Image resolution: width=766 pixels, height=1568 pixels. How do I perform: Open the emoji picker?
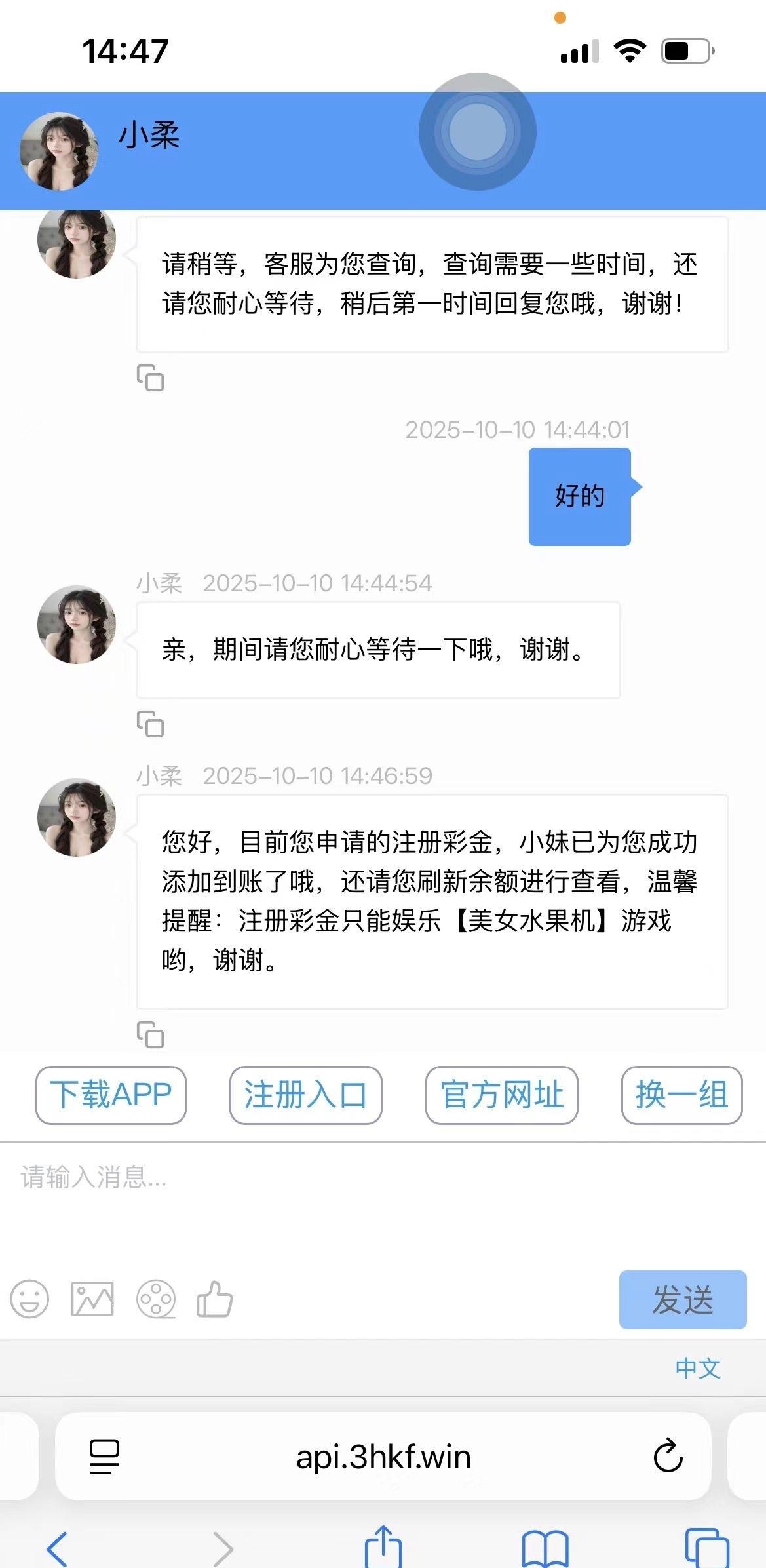coord(29,1299)
